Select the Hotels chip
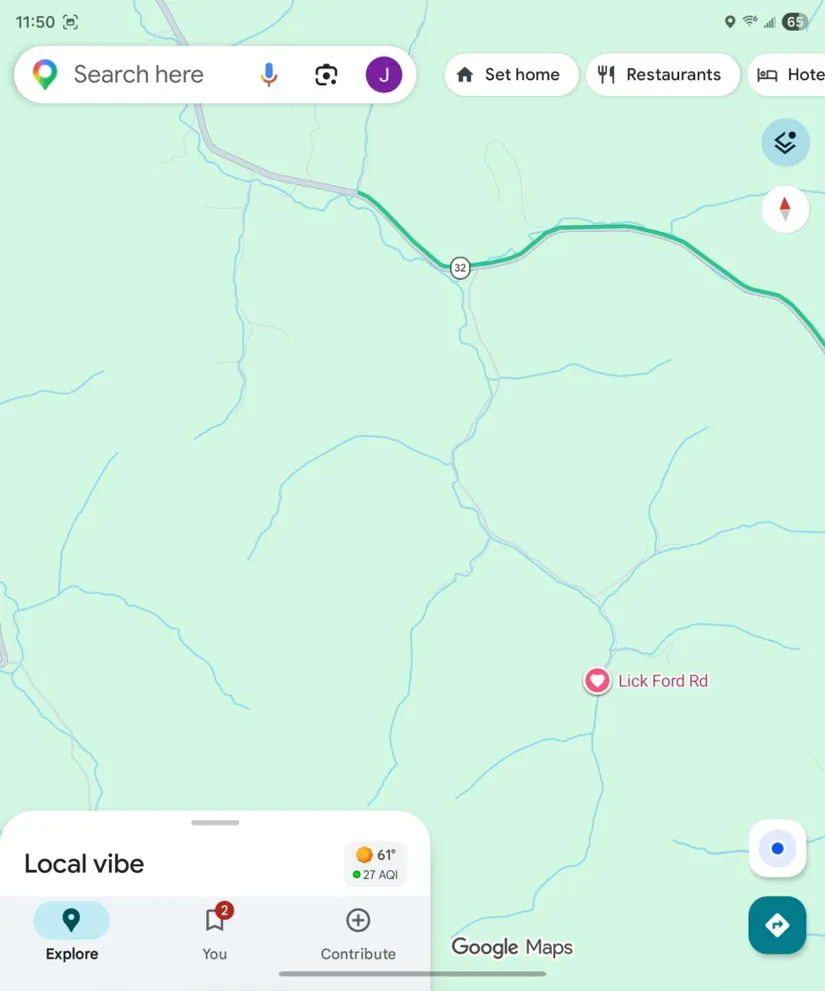The image size is (825, 991). coord(792,75)
